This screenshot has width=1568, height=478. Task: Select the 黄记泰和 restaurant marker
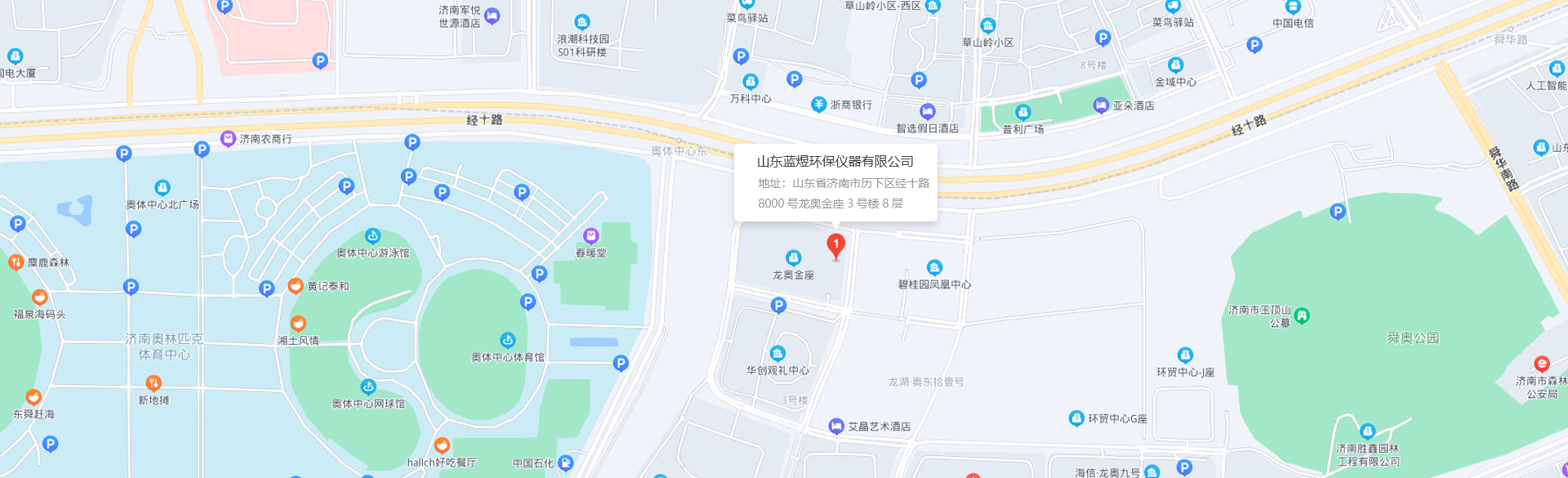(x=296, y=286)
